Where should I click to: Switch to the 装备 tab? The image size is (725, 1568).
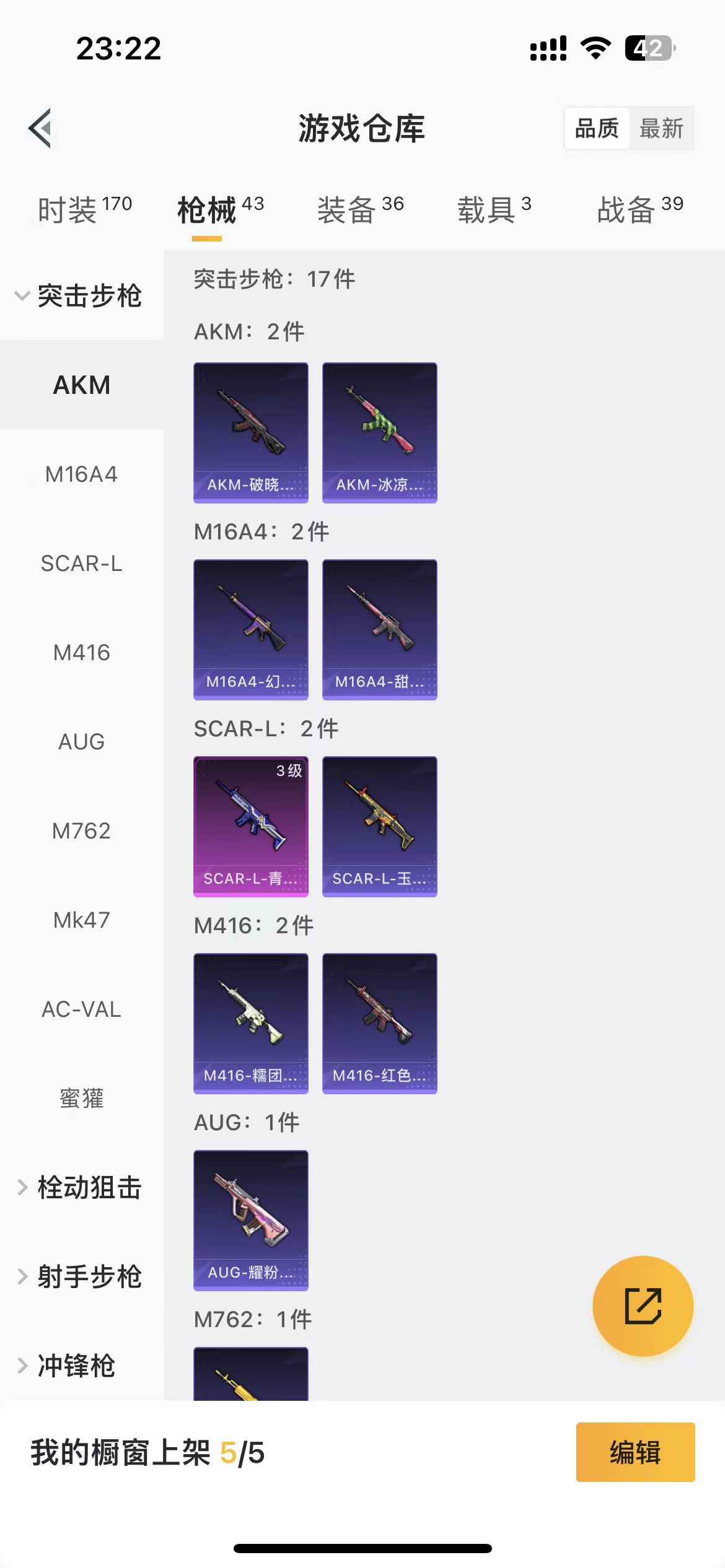click(360, 209)
